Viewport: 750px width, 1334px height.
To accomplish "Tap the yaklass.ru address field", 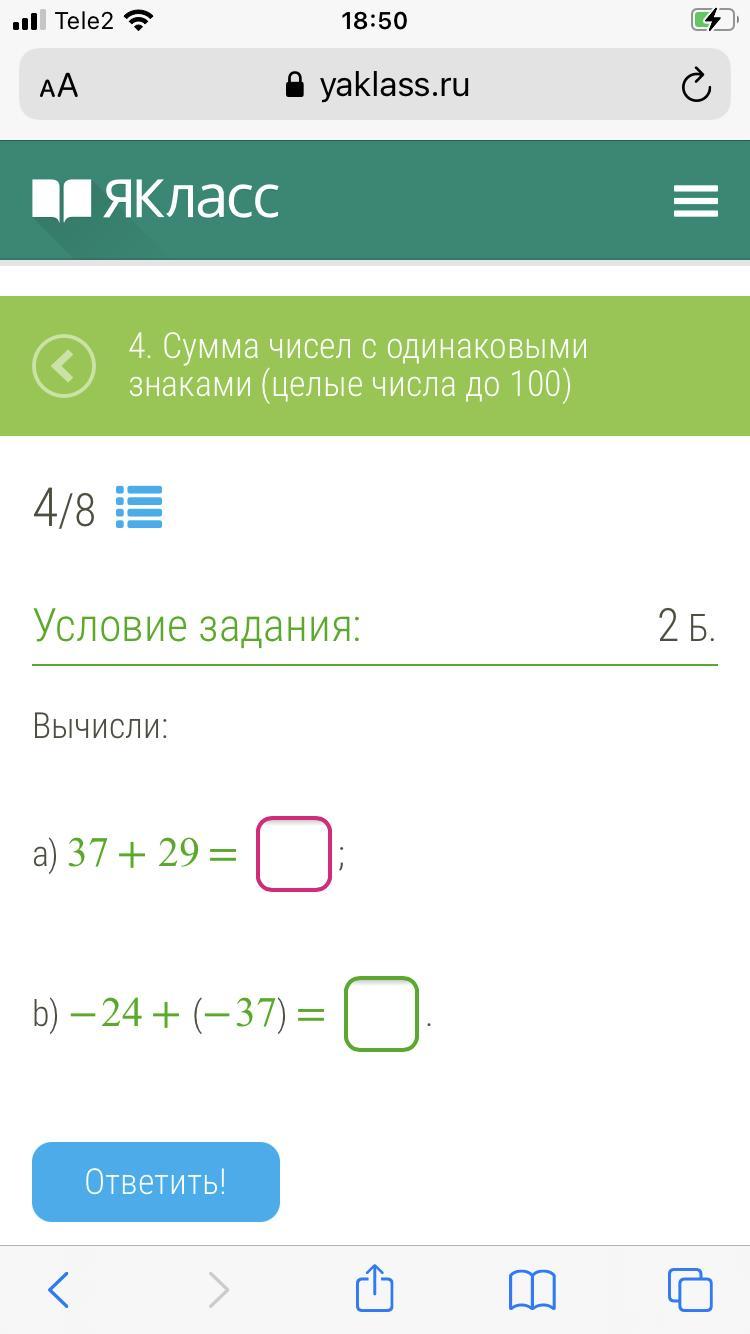I will (378, 86).
